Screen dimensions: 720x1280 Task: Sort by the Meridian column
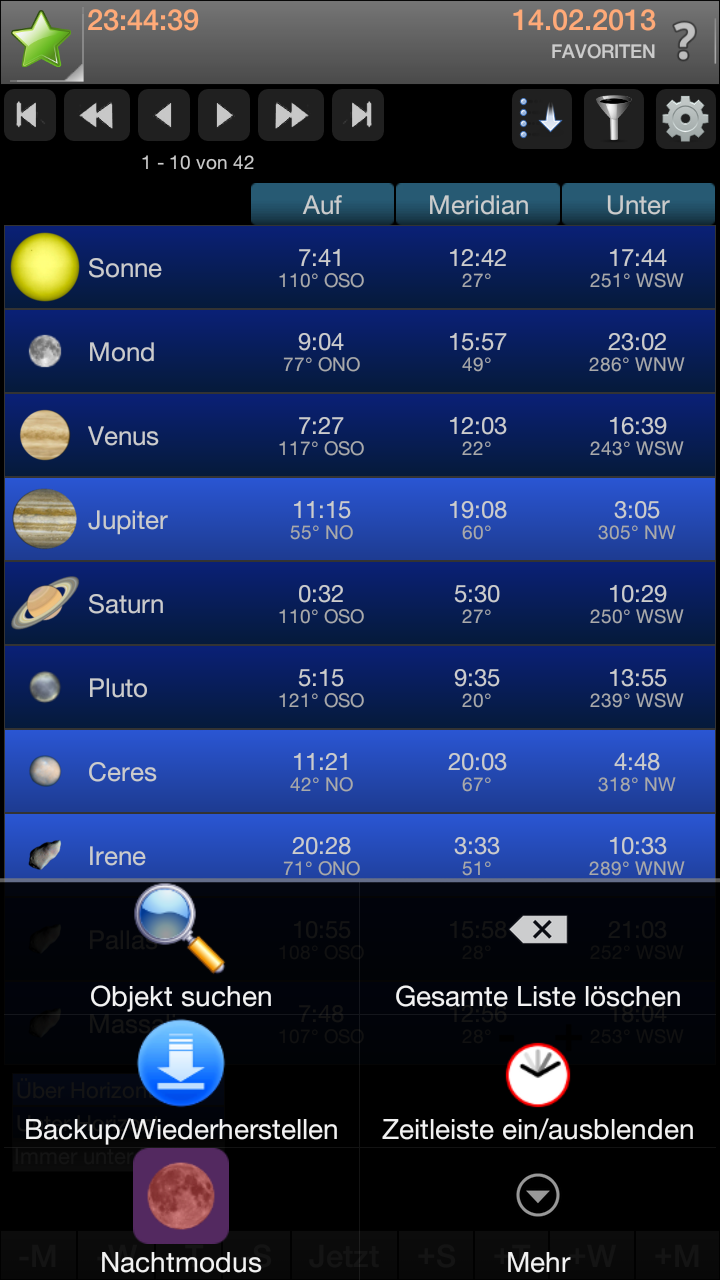(478, 205)
